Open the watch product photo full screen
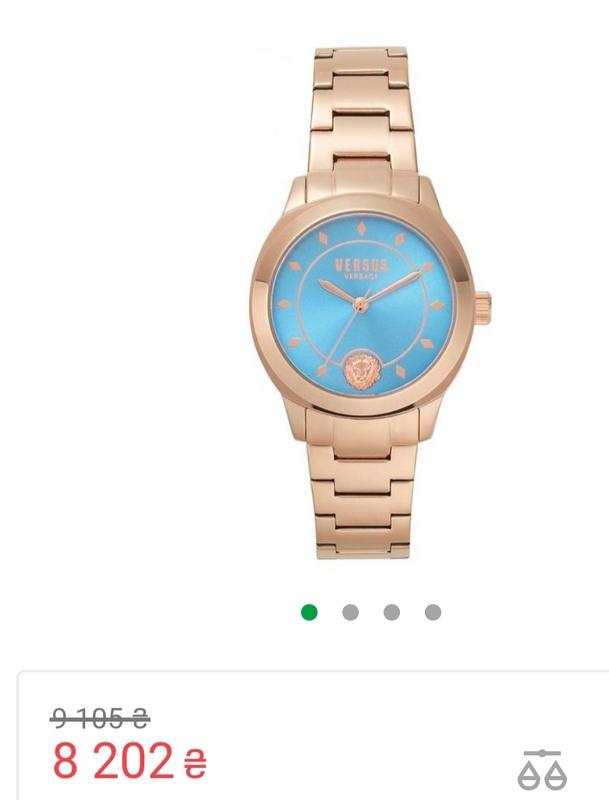 point(369,300)
